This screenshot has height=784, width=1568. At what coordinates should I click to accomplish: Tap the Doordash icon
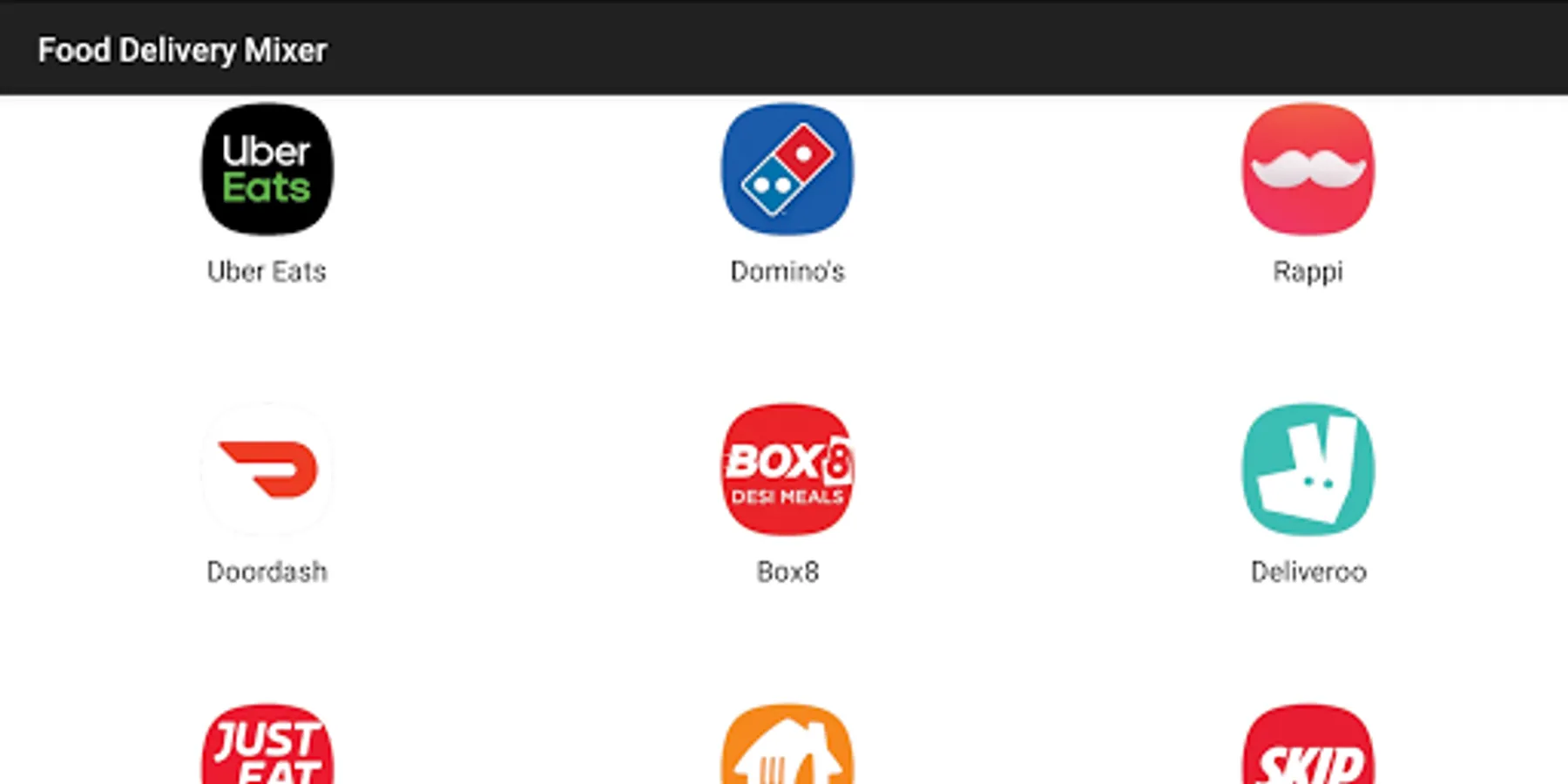pyautogui.click(x=267, y=470)
